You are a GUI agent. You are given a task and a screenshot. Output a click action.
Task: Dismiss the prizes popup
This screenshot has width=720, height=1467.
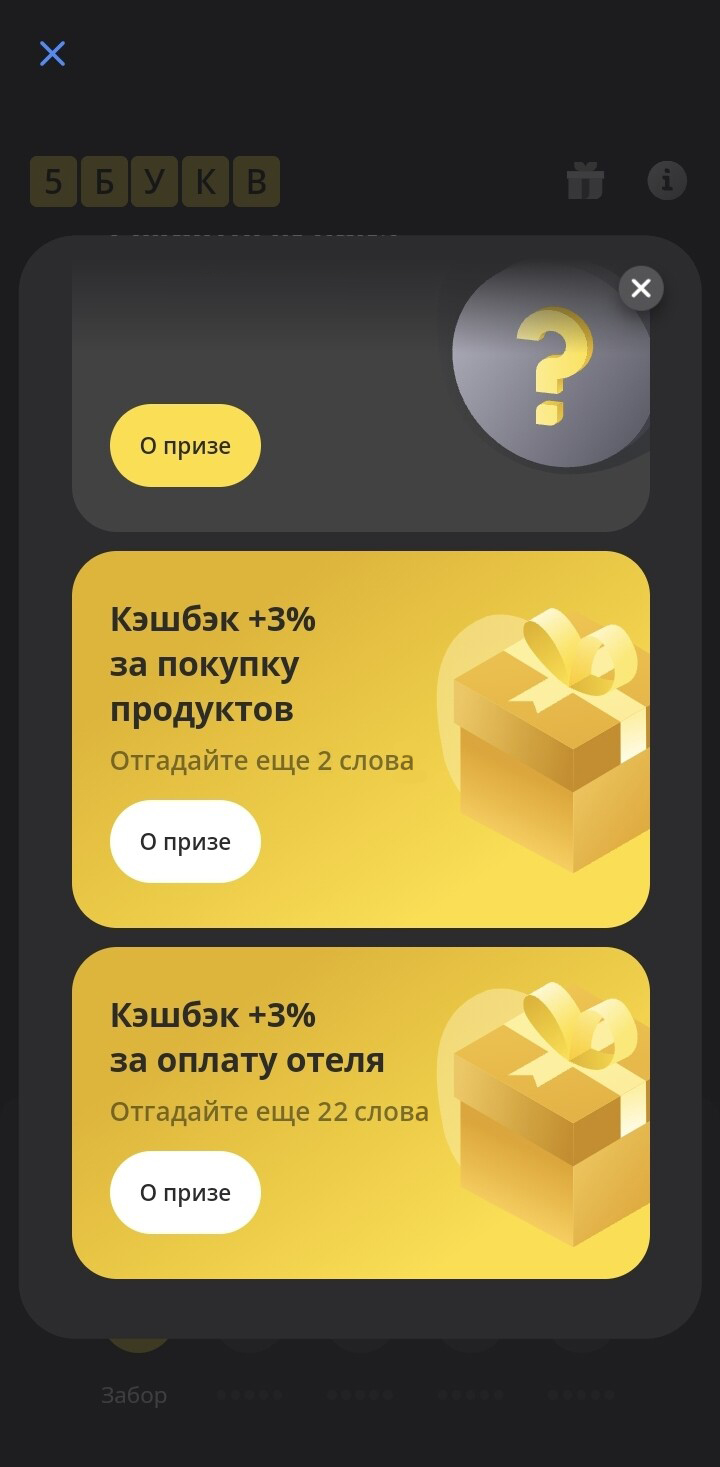click(641, 288)
